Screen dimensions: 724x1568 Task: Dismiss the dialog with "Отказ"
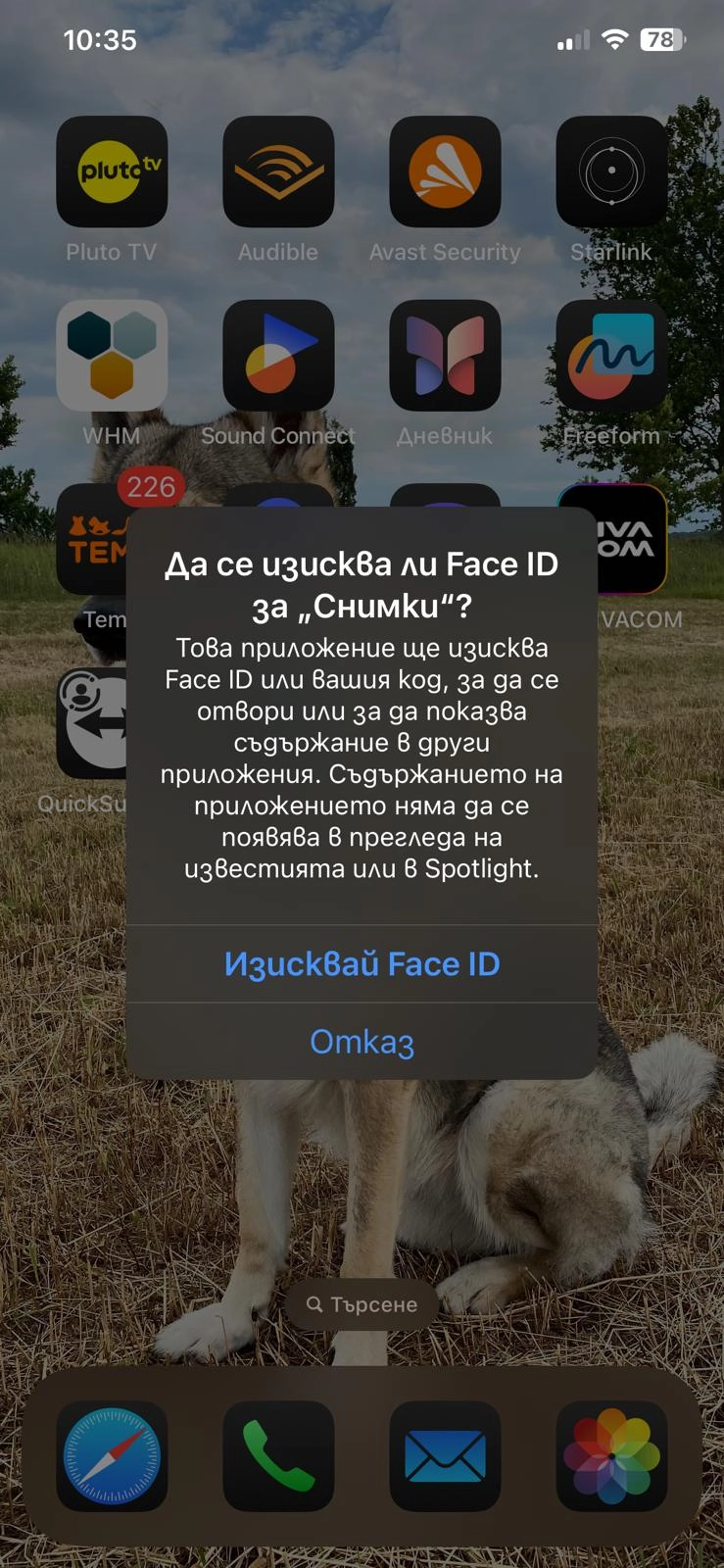362,1042
